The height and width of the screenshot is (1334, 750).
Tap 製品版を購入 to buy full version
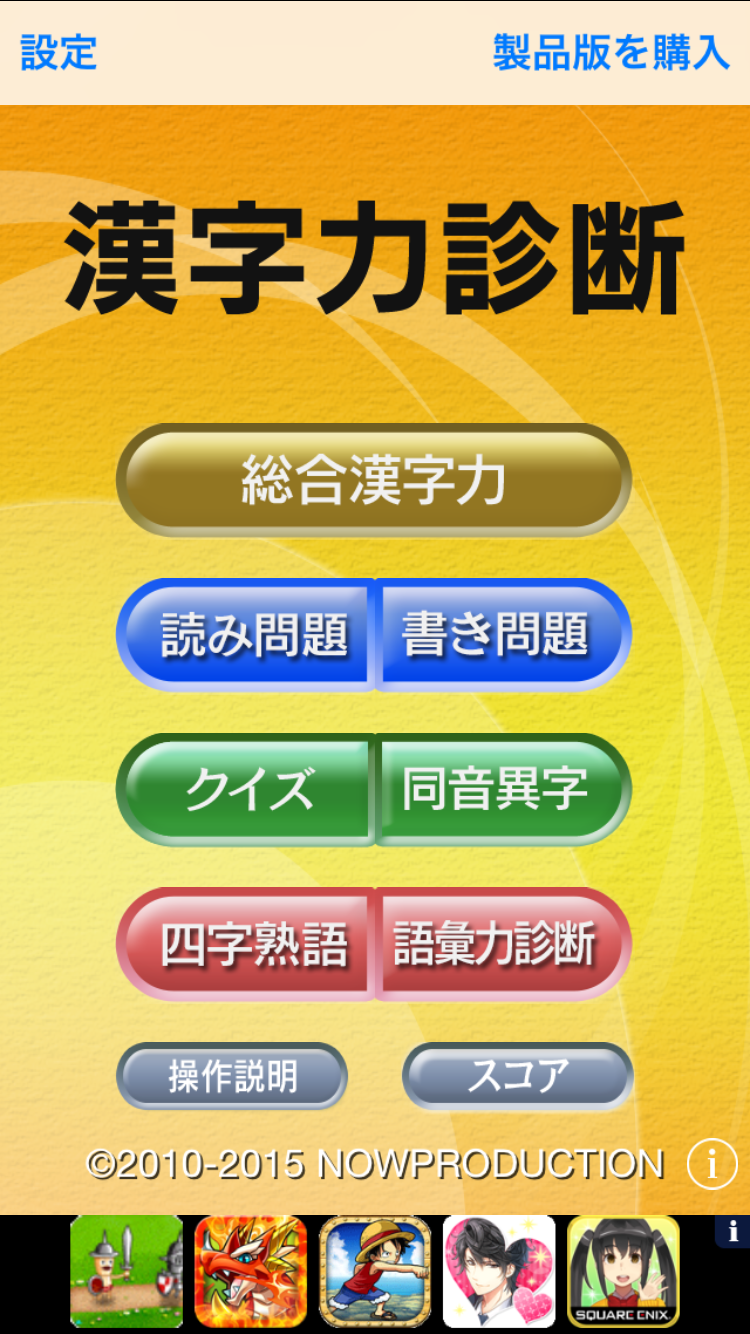(x=611, y=52)
